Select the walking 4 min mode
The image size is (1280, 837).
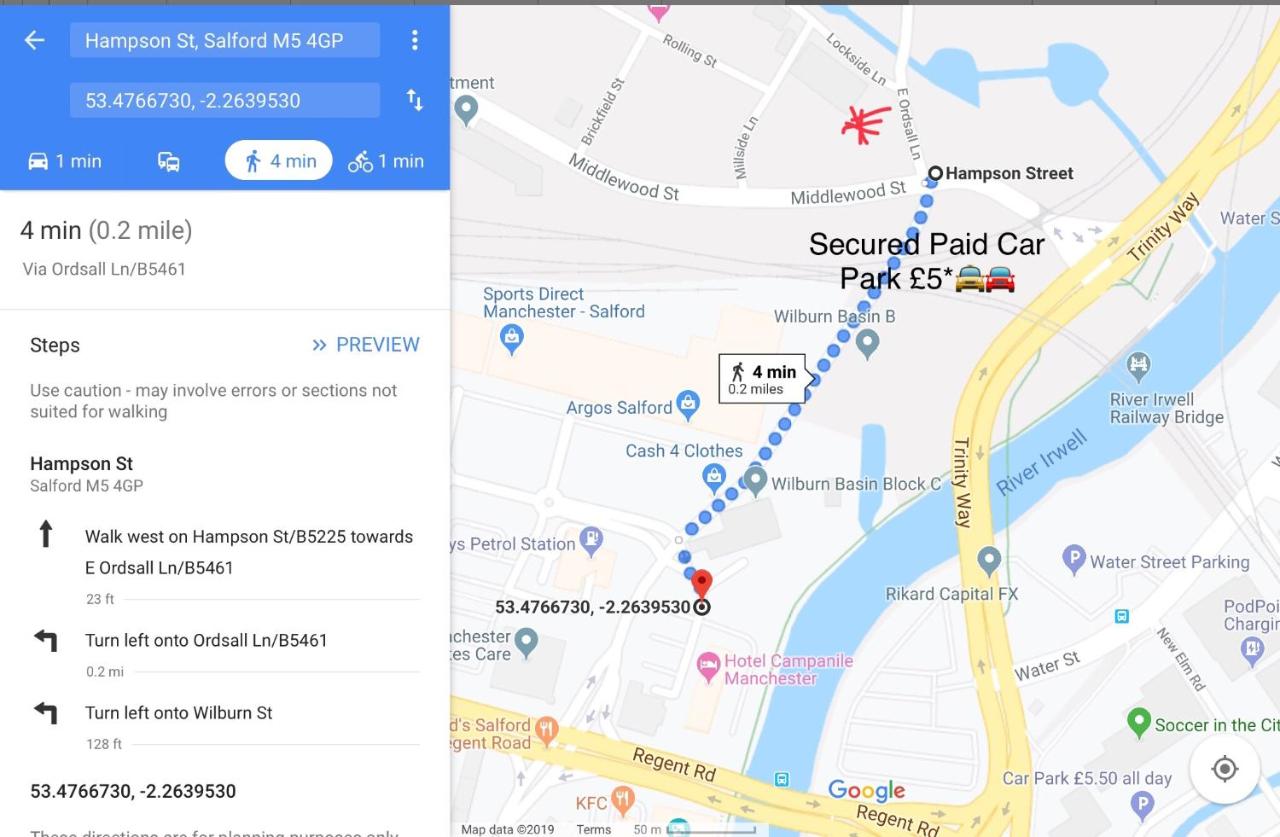click(278, 161)
